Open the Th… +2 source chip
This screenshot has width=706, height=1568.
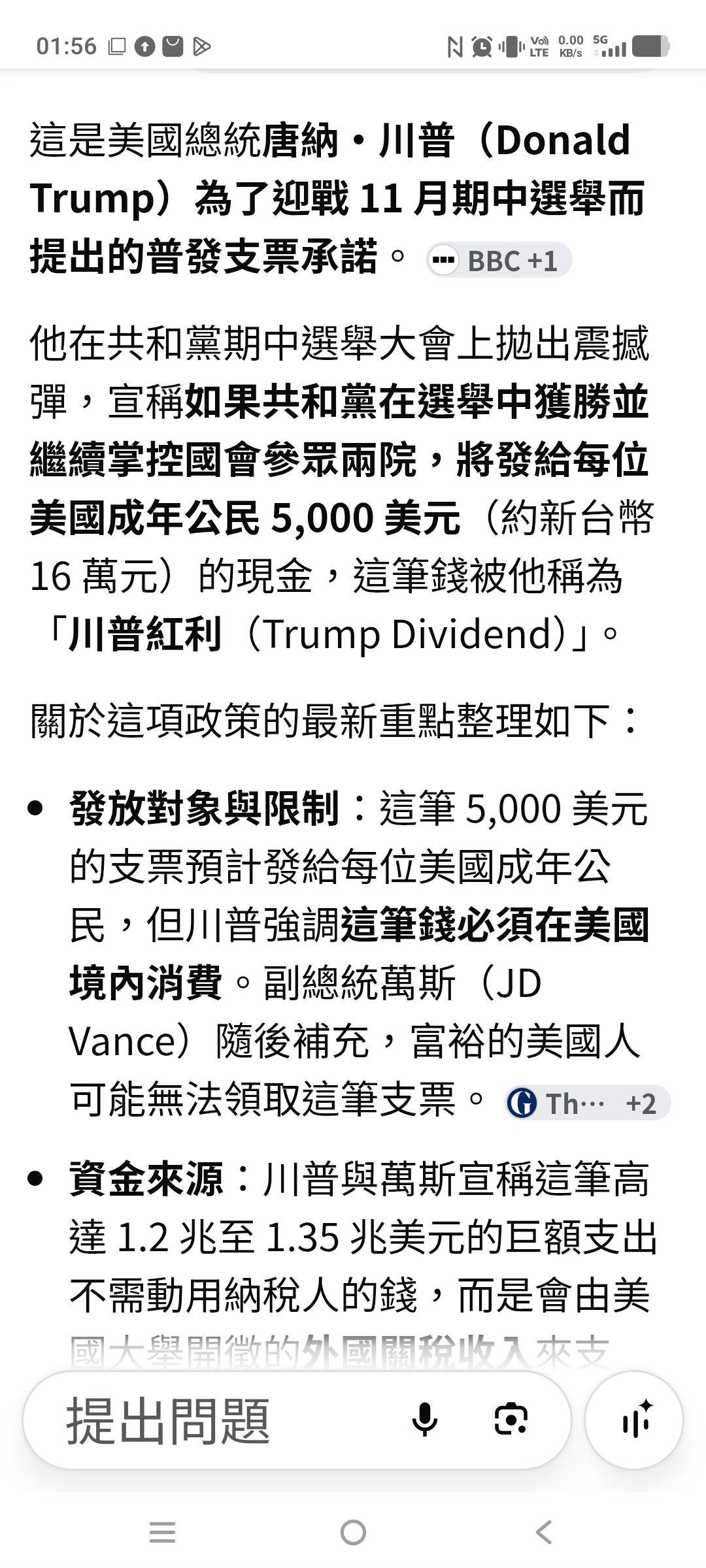pyautogui.click(x=587, y=1103)
